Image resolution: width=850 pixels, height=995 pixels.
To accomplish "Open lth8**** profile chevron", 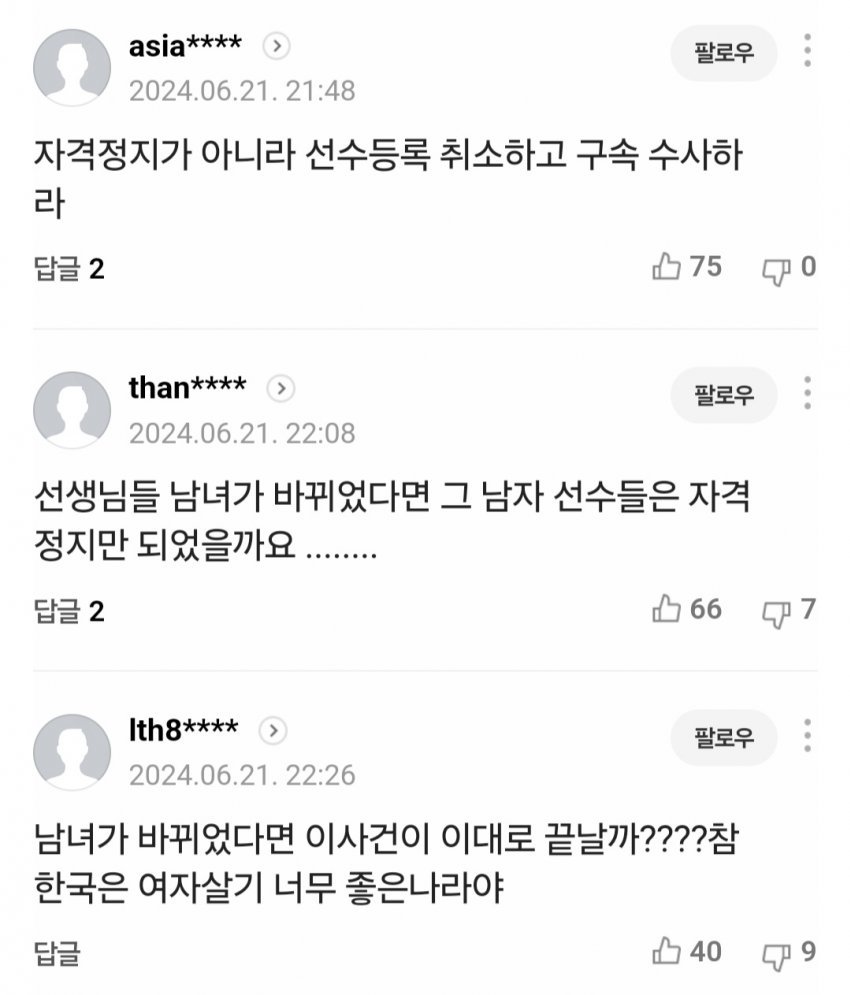I will [274, 730].
